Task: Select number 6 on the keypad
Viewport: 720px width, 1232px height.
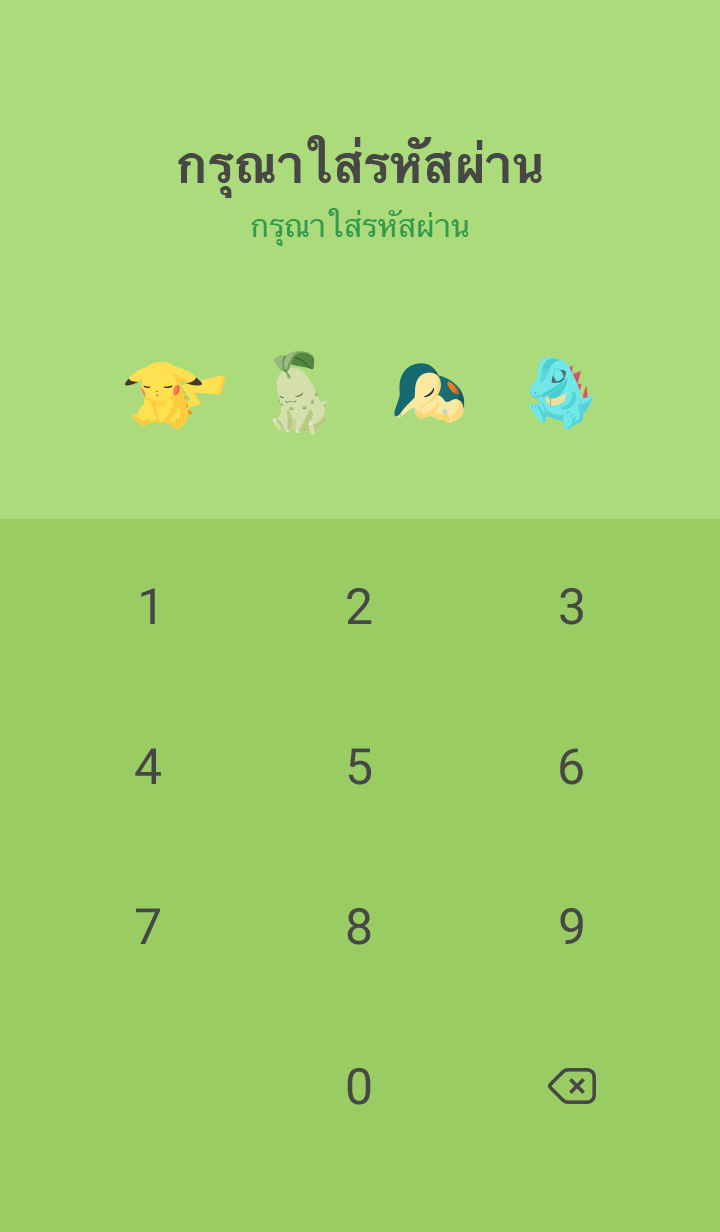Action: 571,767
